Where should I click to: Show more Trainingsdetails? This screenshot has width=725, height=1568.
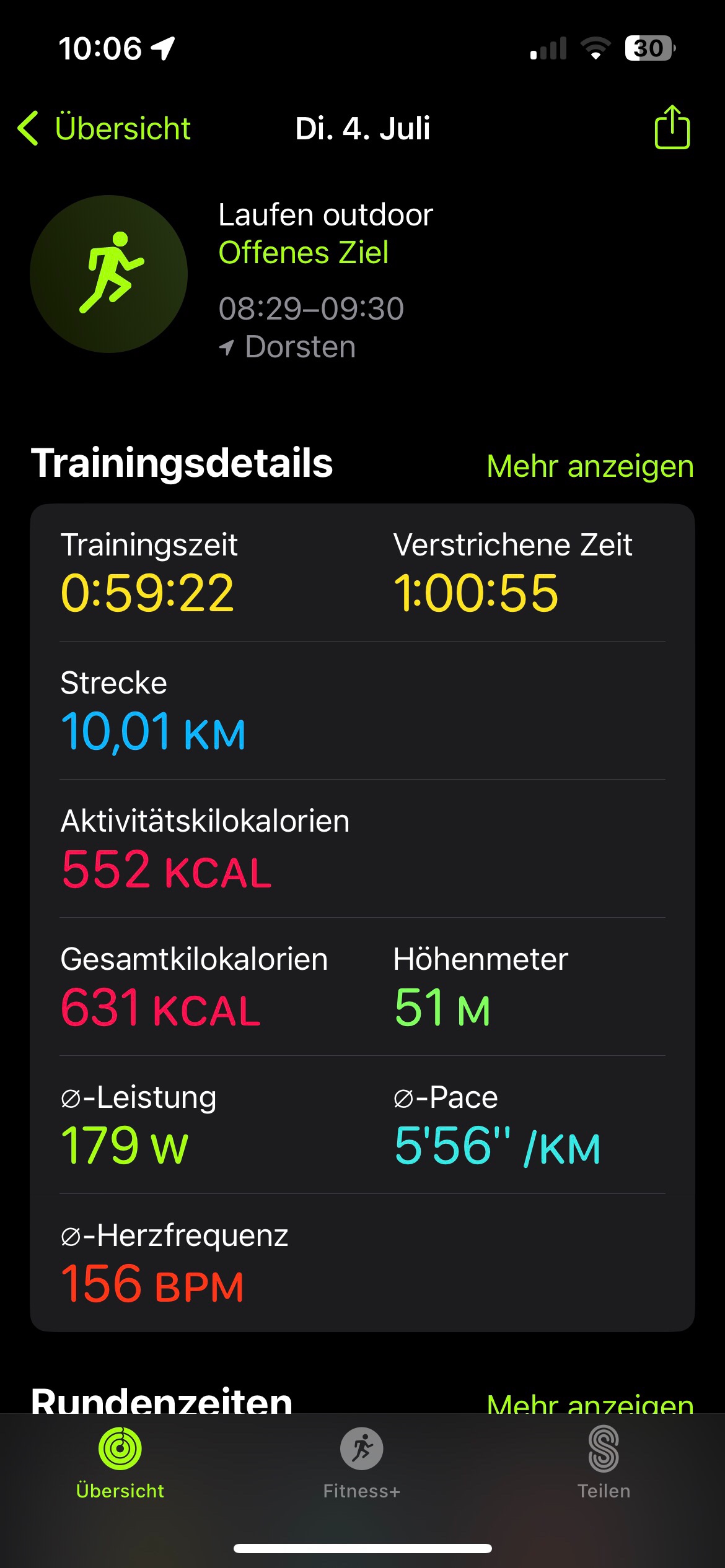[589, 466]
